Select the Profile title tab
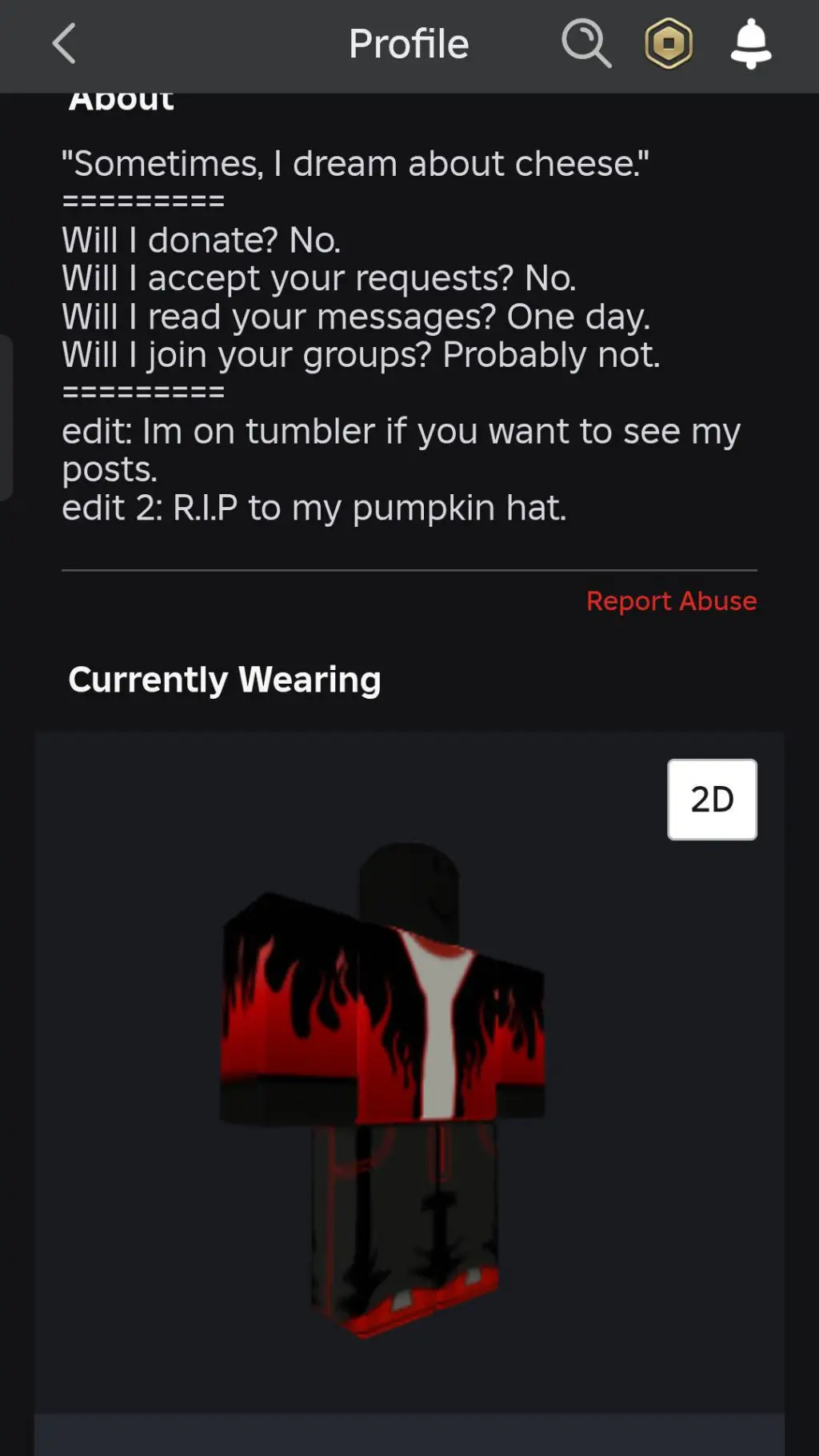This screenshot has width=819, height=1456. click(x=409, y=44)
